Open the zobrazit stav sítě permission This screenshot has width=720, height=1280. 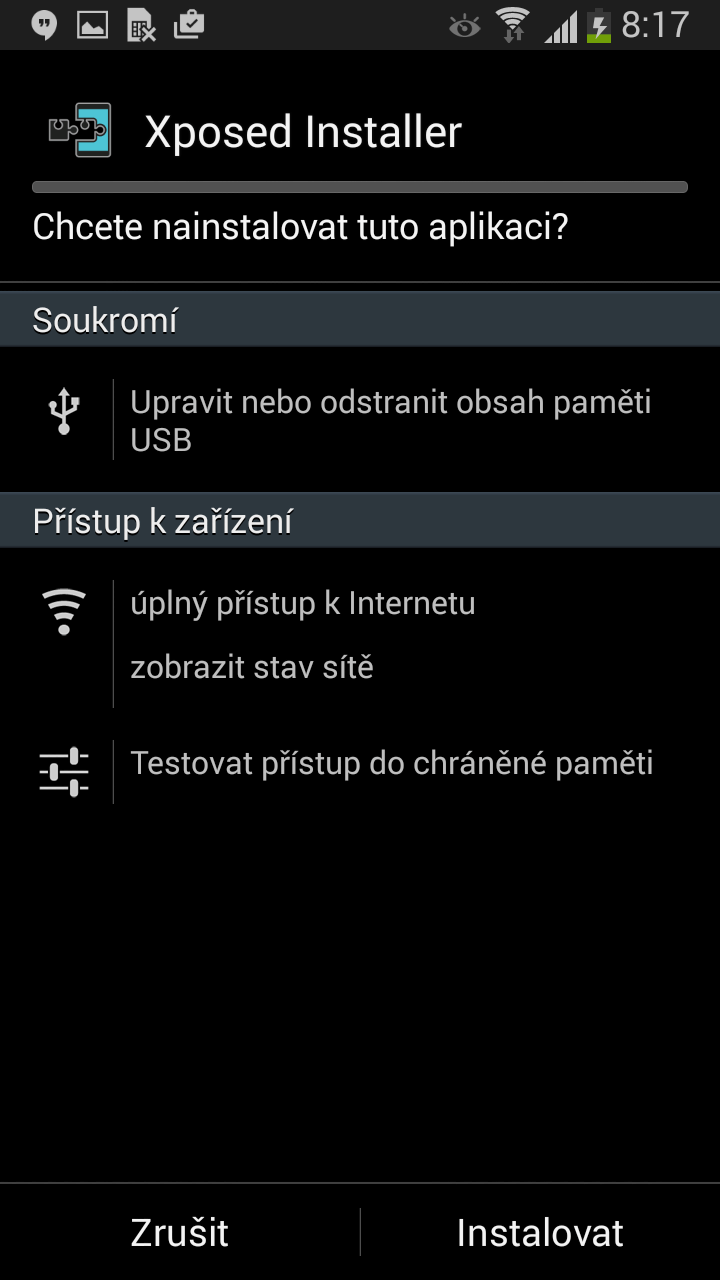(x=252, y=667)
